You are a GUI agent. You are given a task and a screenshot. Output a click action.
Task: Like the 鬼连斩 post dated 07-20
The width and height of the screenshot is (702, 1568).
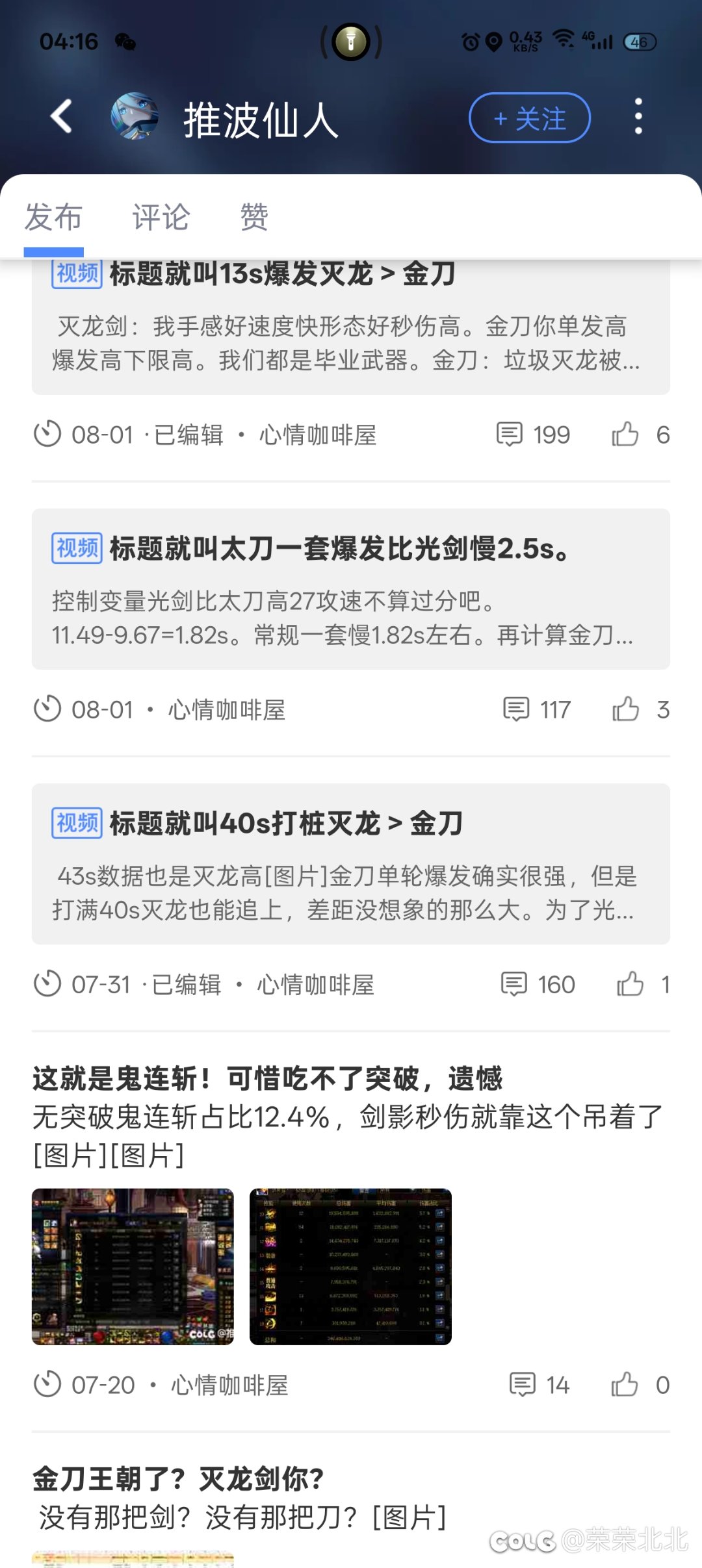(625, 1385)
